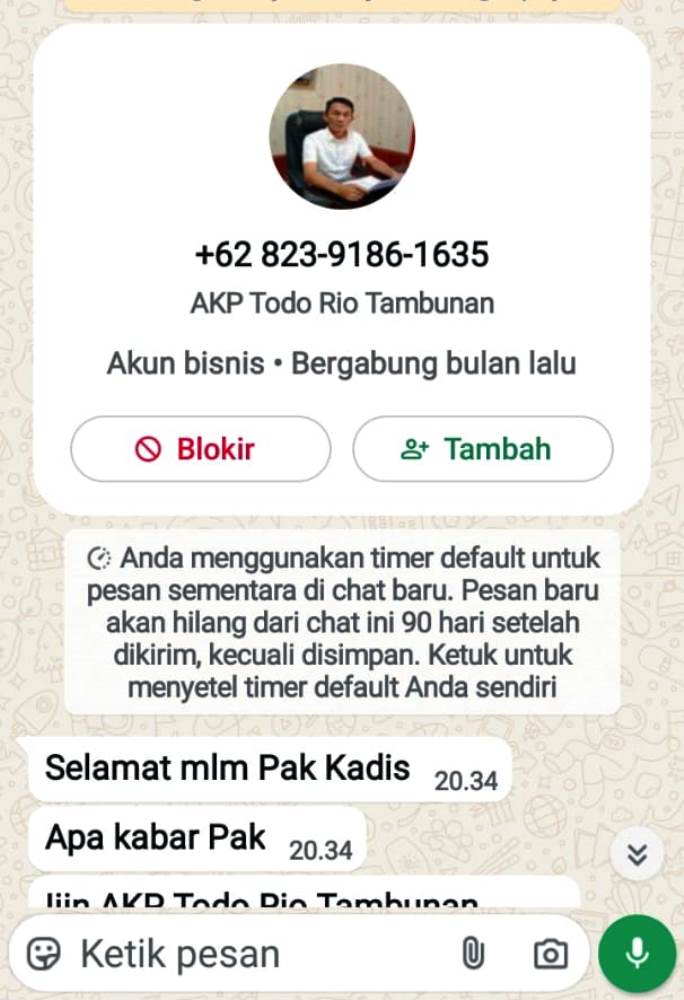Screen dimensions: 684x1000
Task: Tap the disappearing messages timer notice
Action: (x=342, y=622)
